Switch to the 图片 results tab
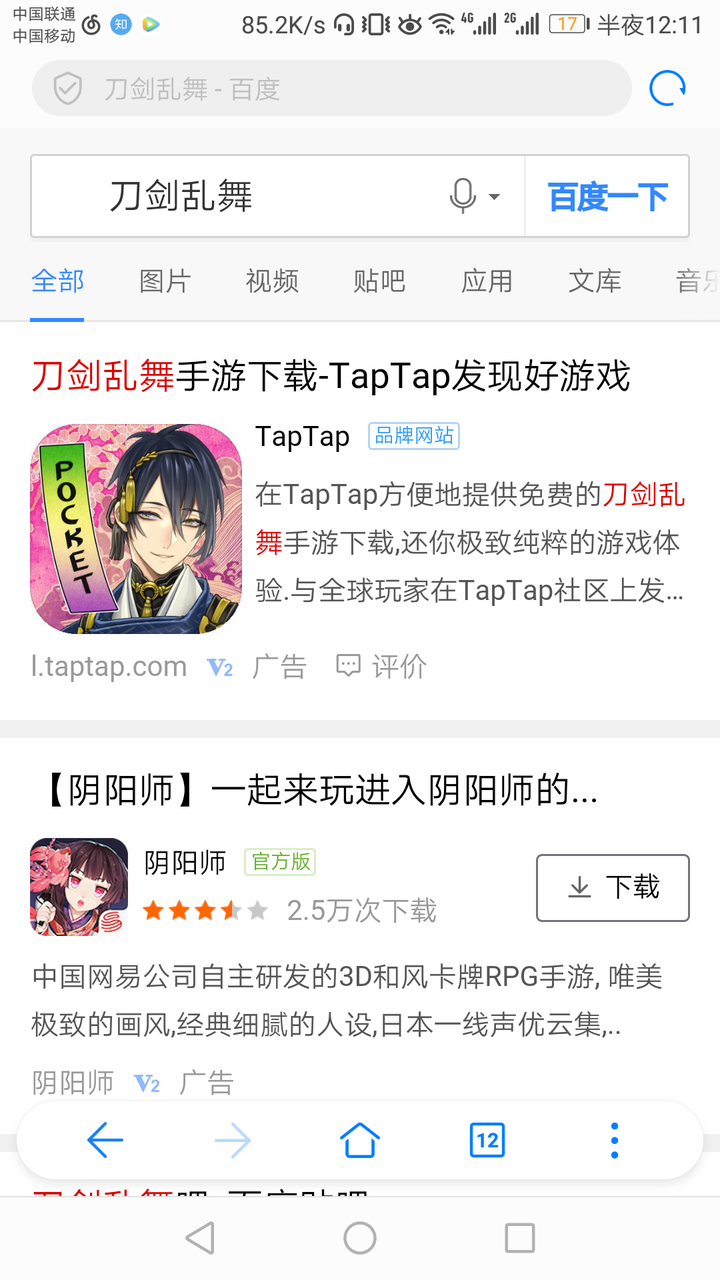The image size is (720, 1280). [x=164, y=281]
